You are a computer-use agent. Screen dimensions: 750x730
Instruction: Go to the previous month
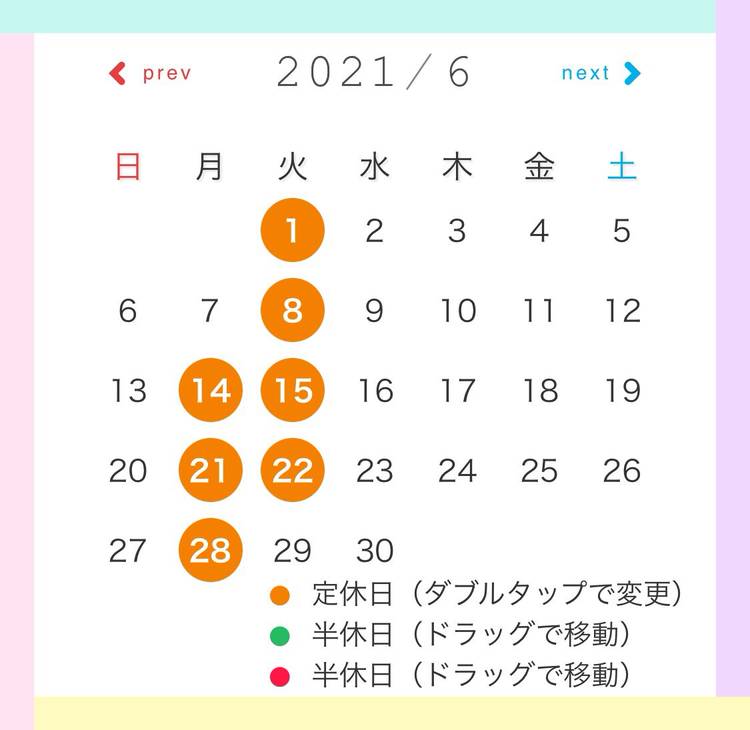click(x=150, y=73)
